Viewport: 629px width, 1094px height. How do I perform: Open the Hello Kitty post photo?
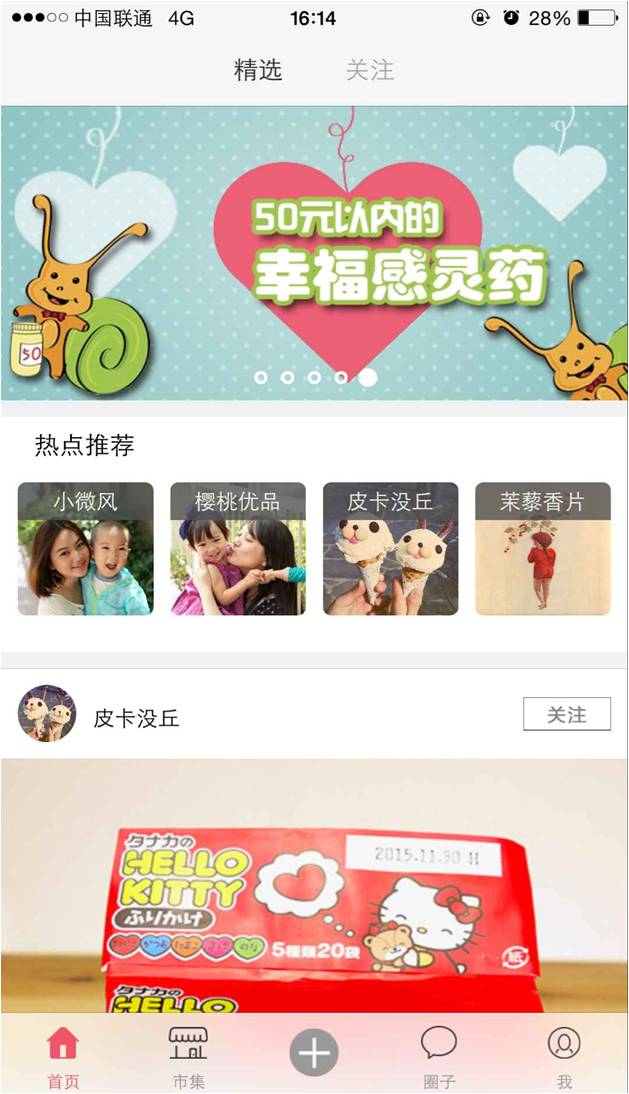coord(314,890)
